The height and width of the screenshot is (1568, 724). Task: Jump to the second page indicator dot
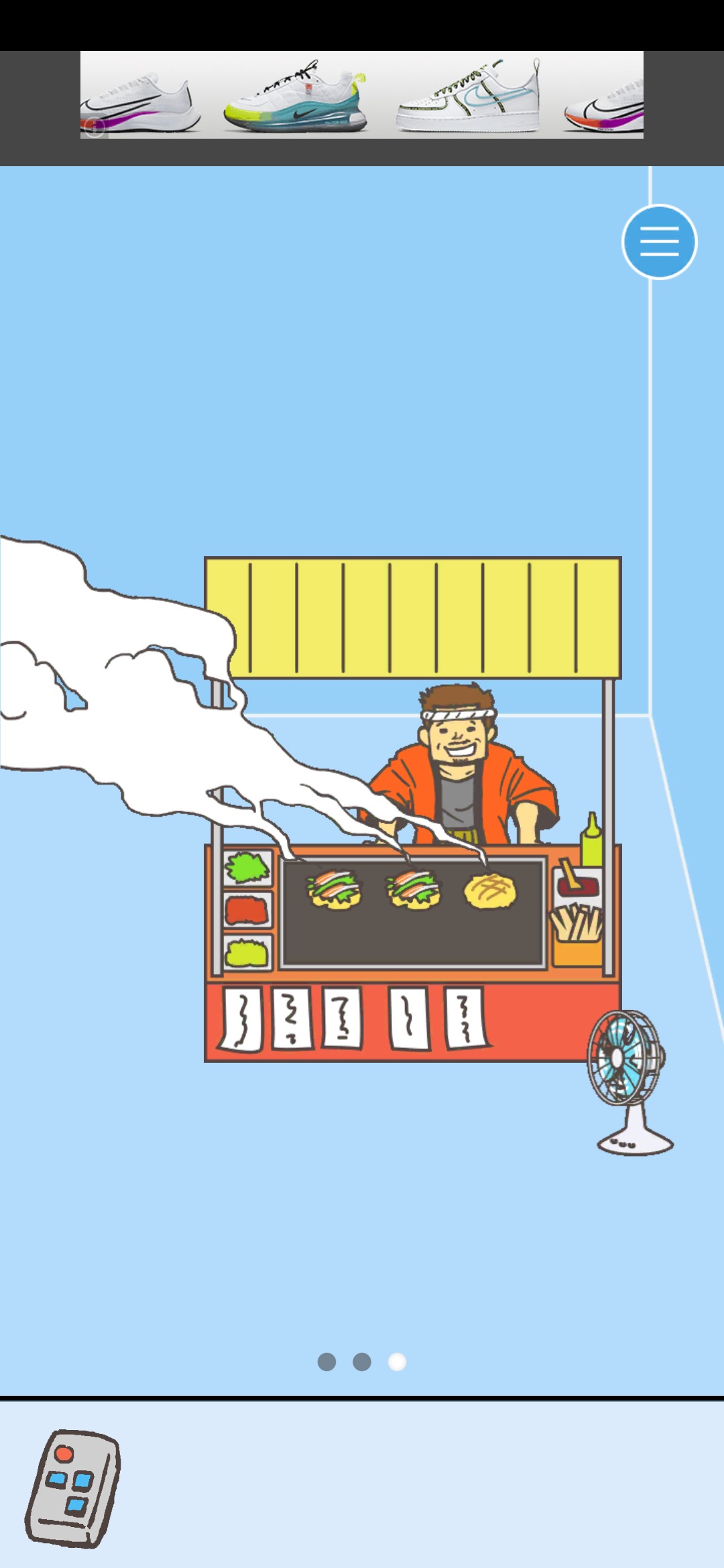pyautogui.click(x=362, y=1362)
